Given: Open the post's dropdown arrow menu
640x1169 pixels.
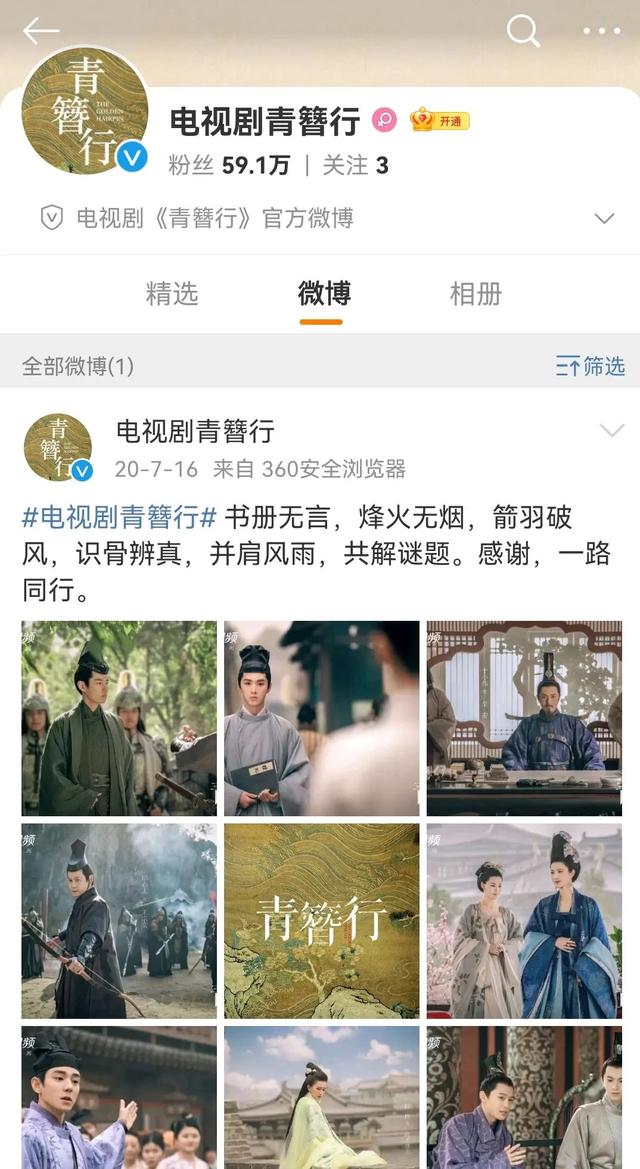Looking at the screenshot, I should click(610, 431).
